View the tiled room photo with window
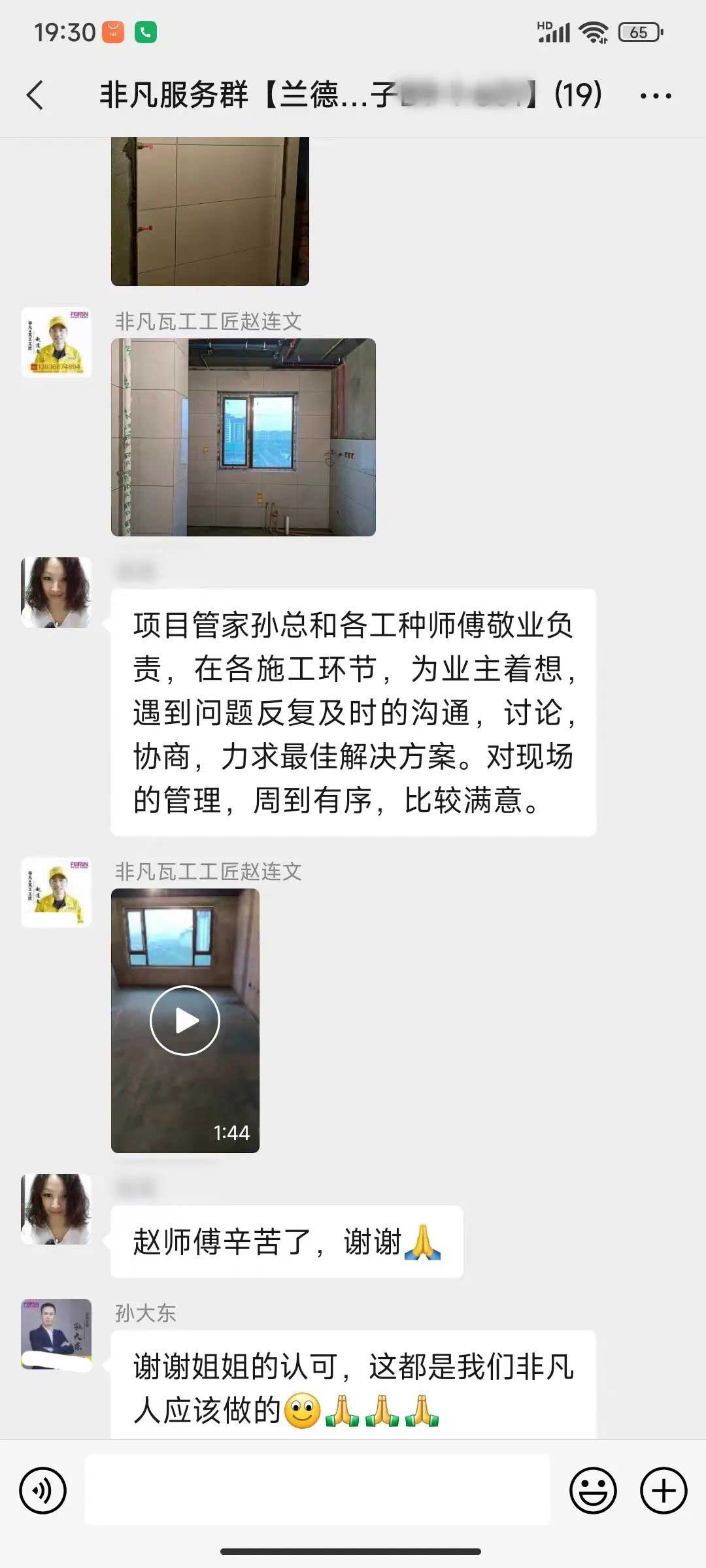 pyautogui.click(x=243, y=437)
